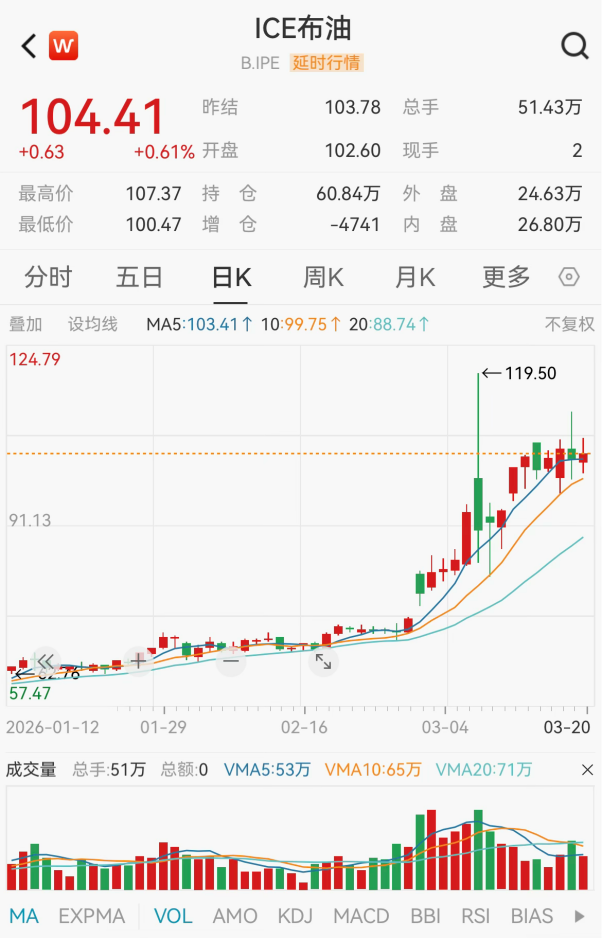Change the 不复权 adjustment option
Image resolution: width=602 pixels, height=938 pixels.
(569, 324)
